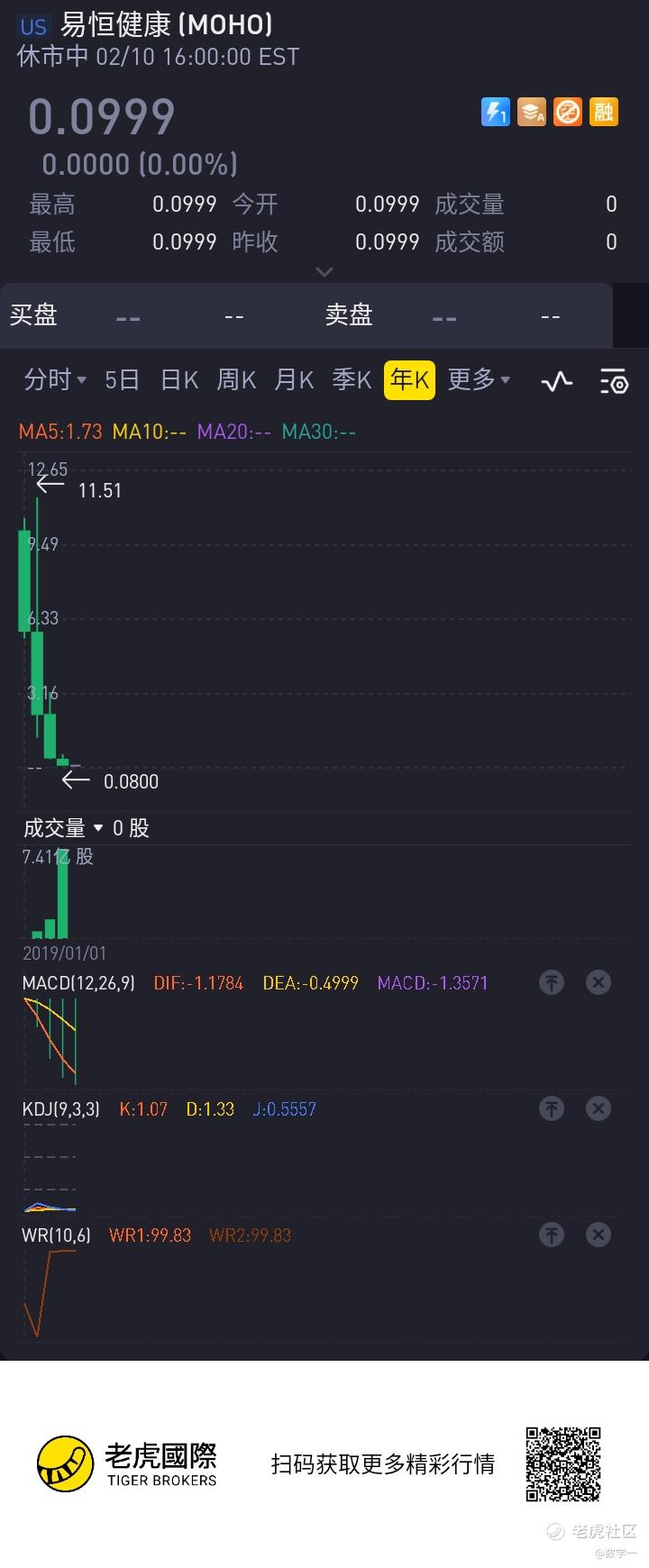The height and width of the screenshot is (1568, 649).
Task: Select the 5日 chart tab
Action: 122,380
